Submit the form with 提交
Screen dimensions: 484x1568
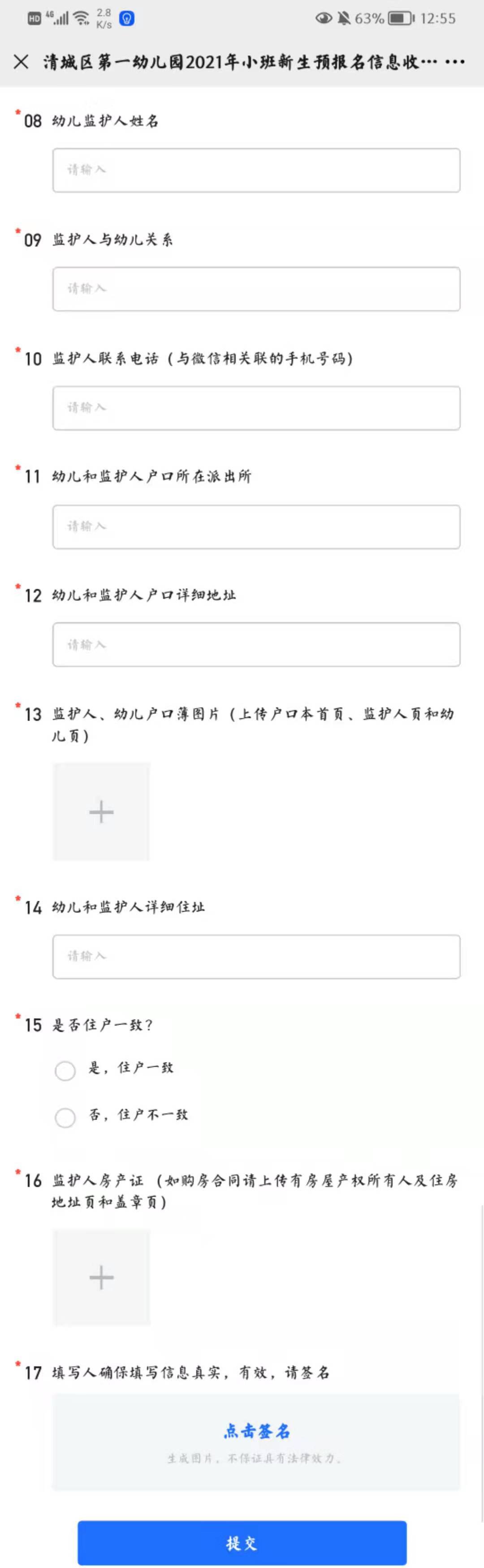pyautogui.click(x=242, y=1542)
